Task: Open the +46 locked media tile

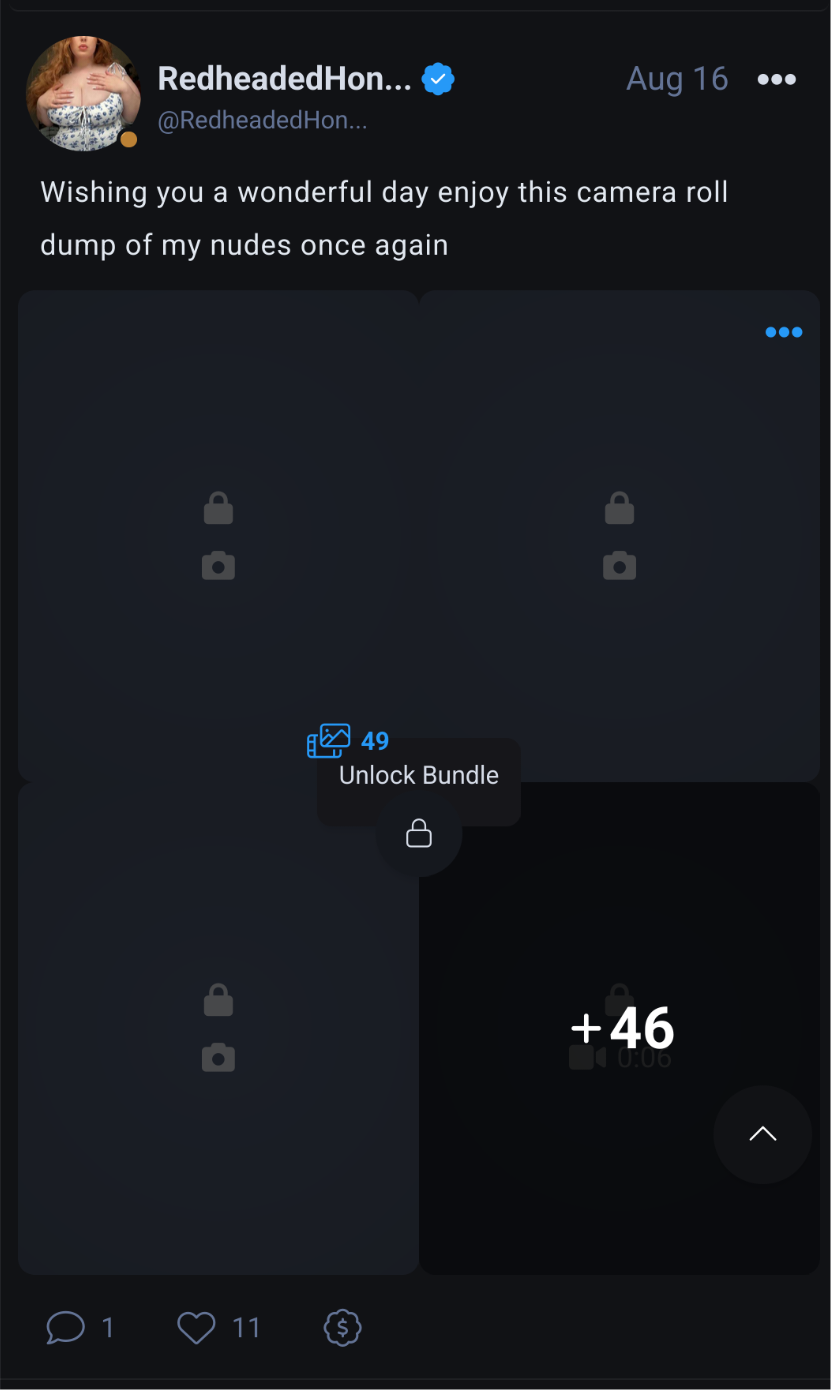Action: tap(620, 1028)
